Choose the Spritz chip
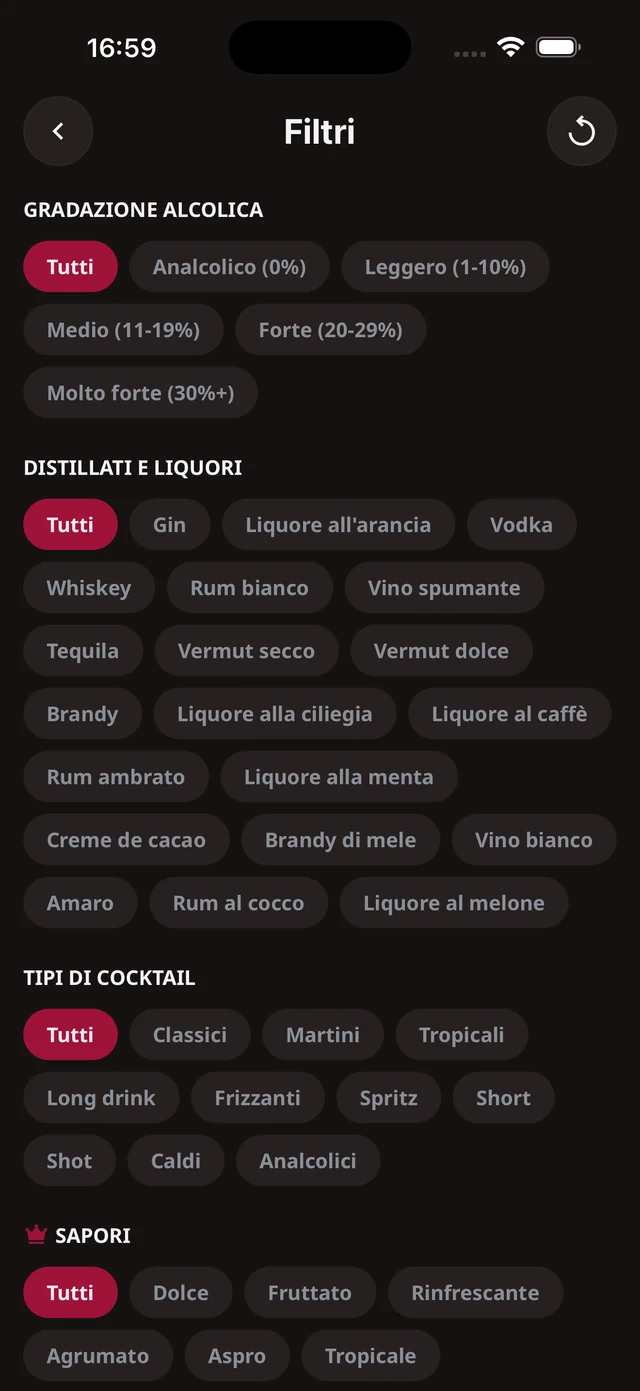The width and height of the screenshot is (640, 1391). [389, 1098]
